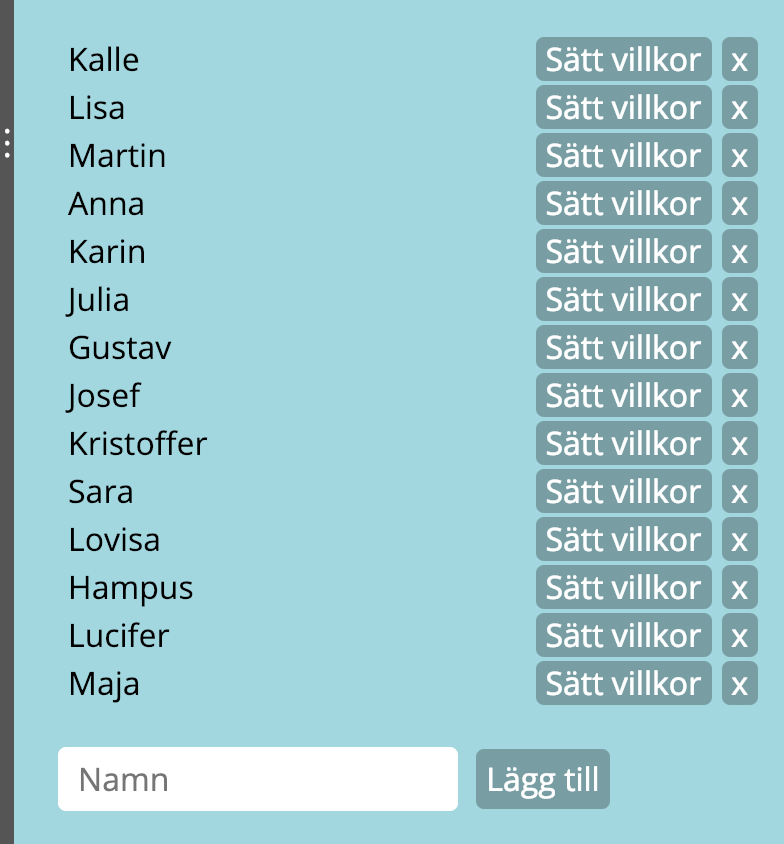Open Sätt villkor for Maja
This screenshot has width=784, height=844.
click(623, 684)
